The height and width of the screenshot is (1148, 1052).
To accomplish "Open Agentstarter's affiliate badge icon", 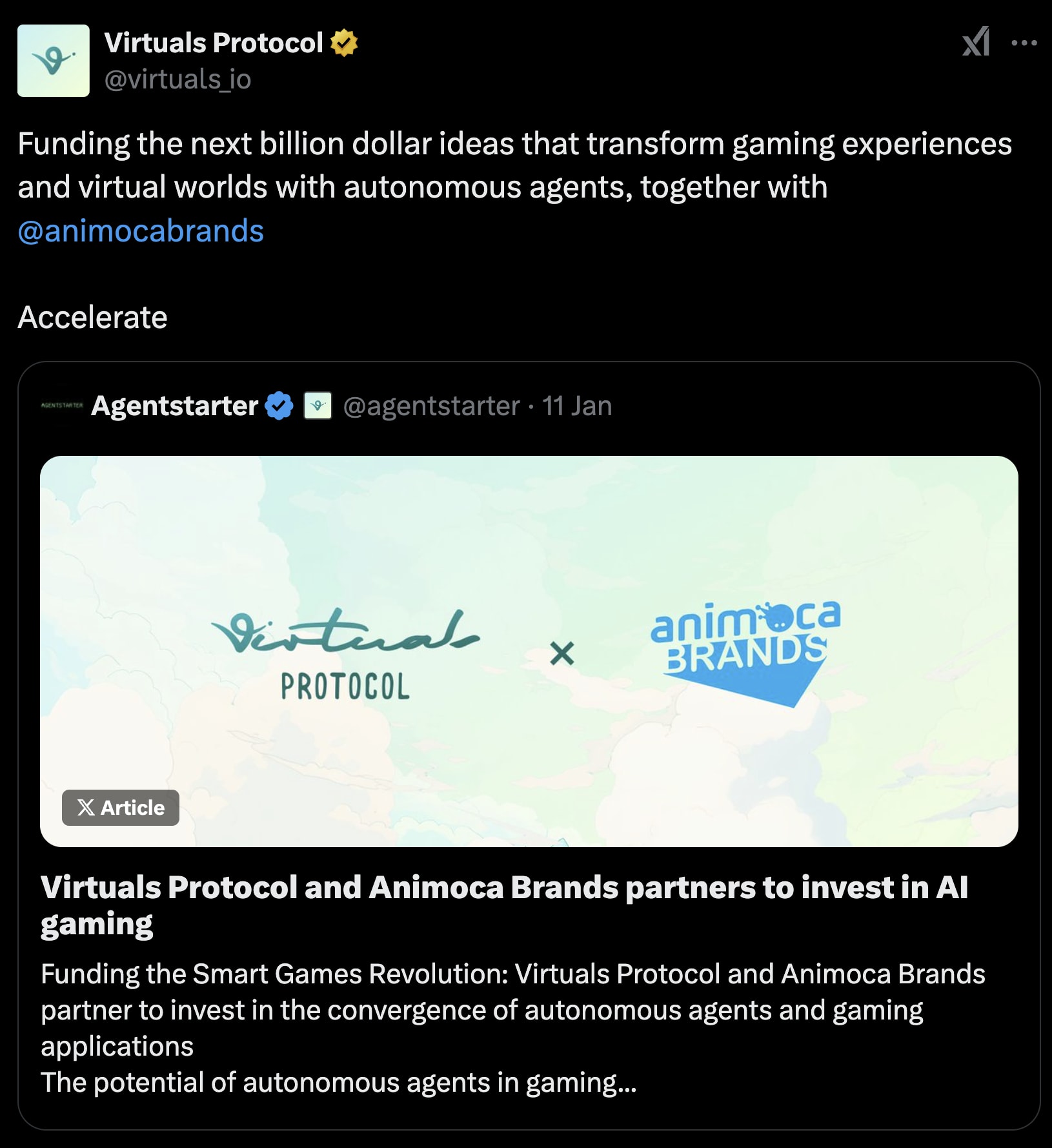I will 318,406.
